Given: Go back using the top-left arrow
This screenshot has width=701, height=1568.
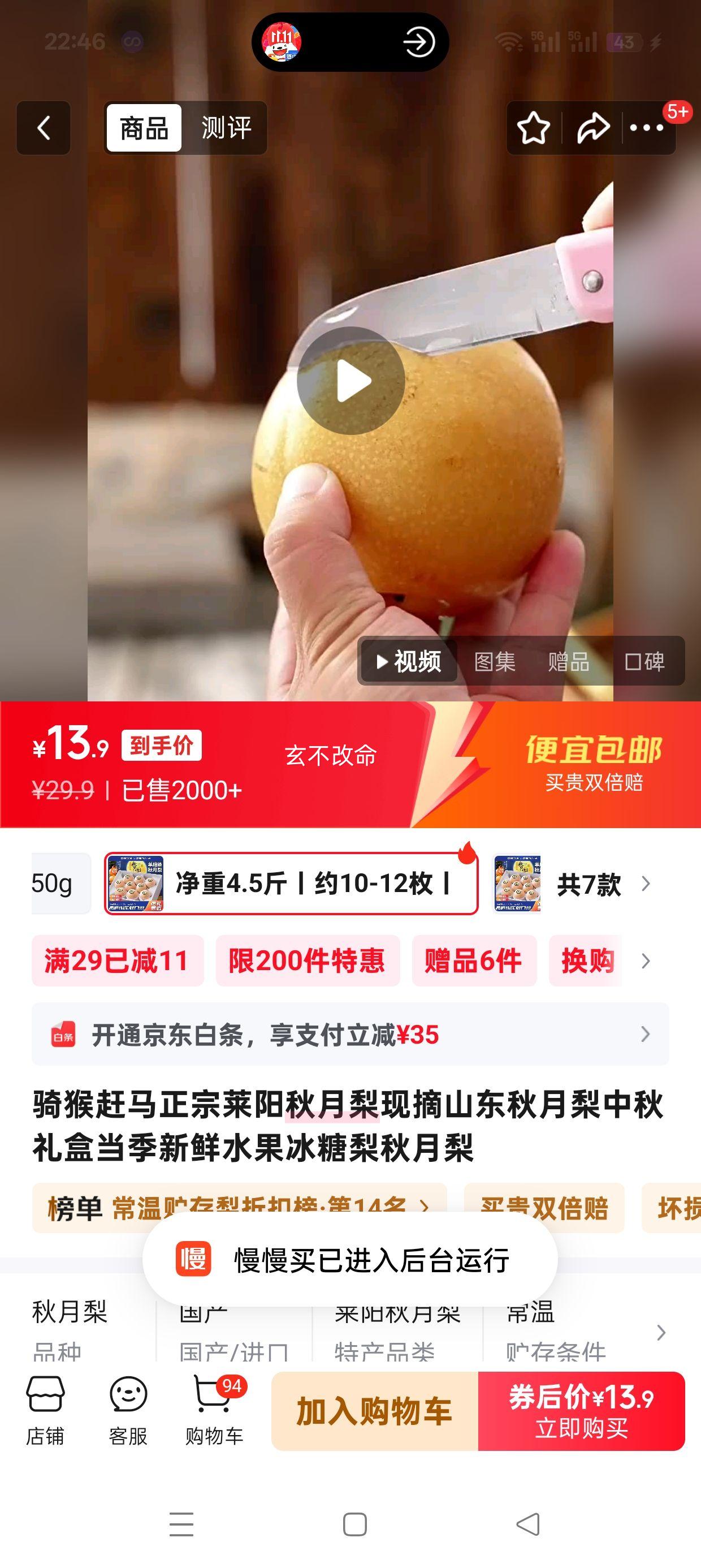Looking at the screenshot, I should [x=43, y=128].
